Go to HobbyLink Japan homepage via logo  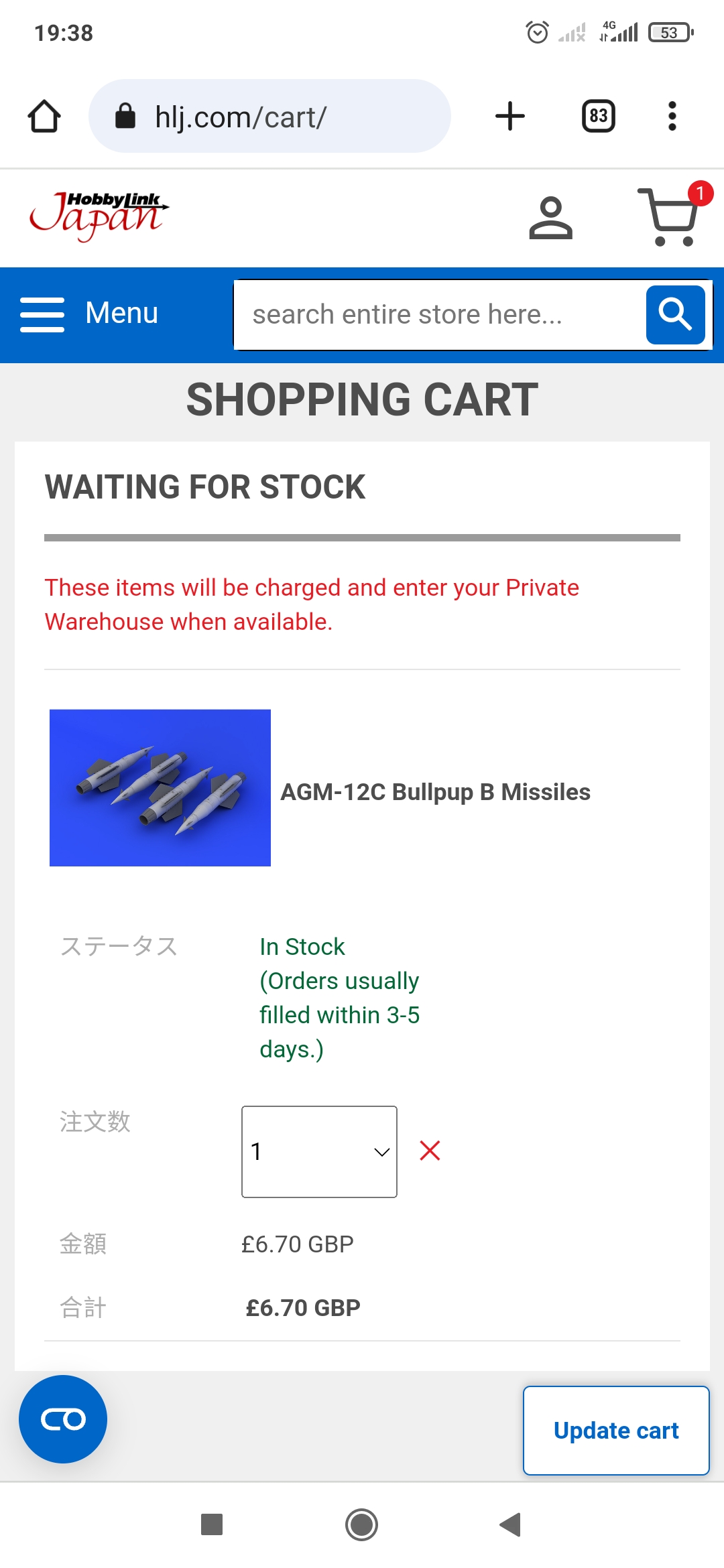99,216
